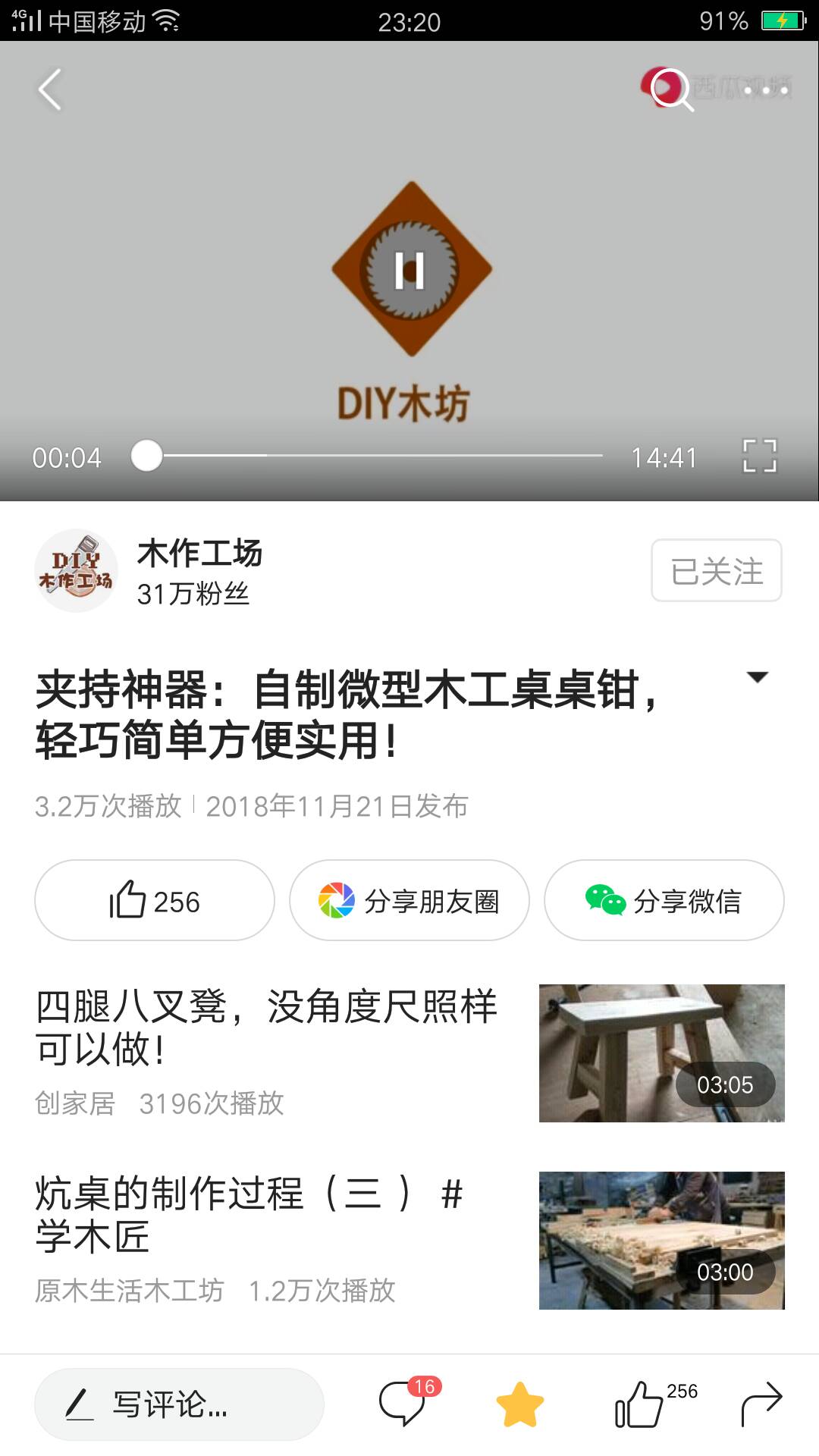Expand the video title description
Image resolution: width=819 pixels, height=1456 pixels.
757,677
